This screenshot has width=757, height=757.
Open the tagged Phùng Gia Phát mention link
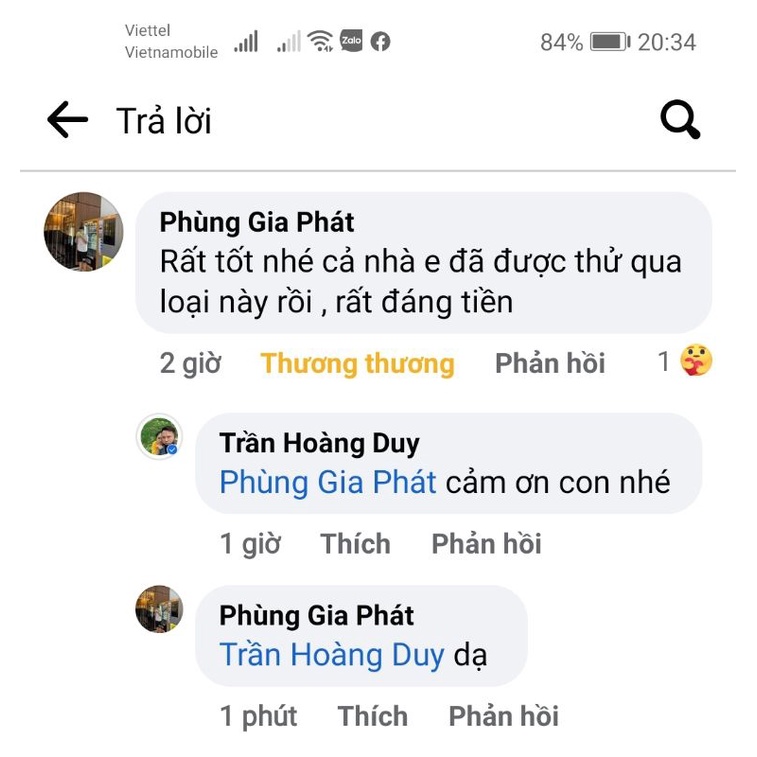tap(328, 482)
